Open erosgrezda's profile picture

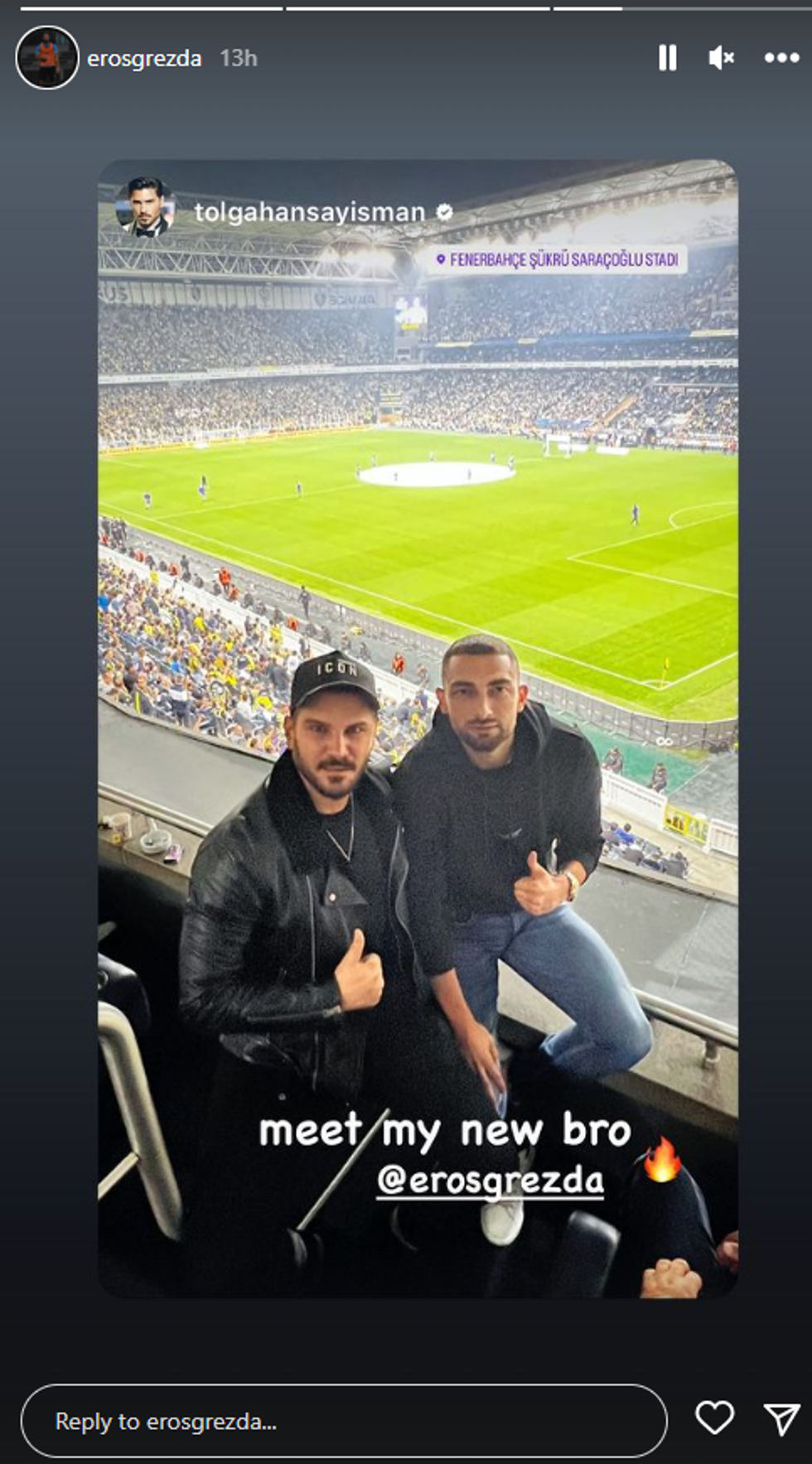point(47,58)
